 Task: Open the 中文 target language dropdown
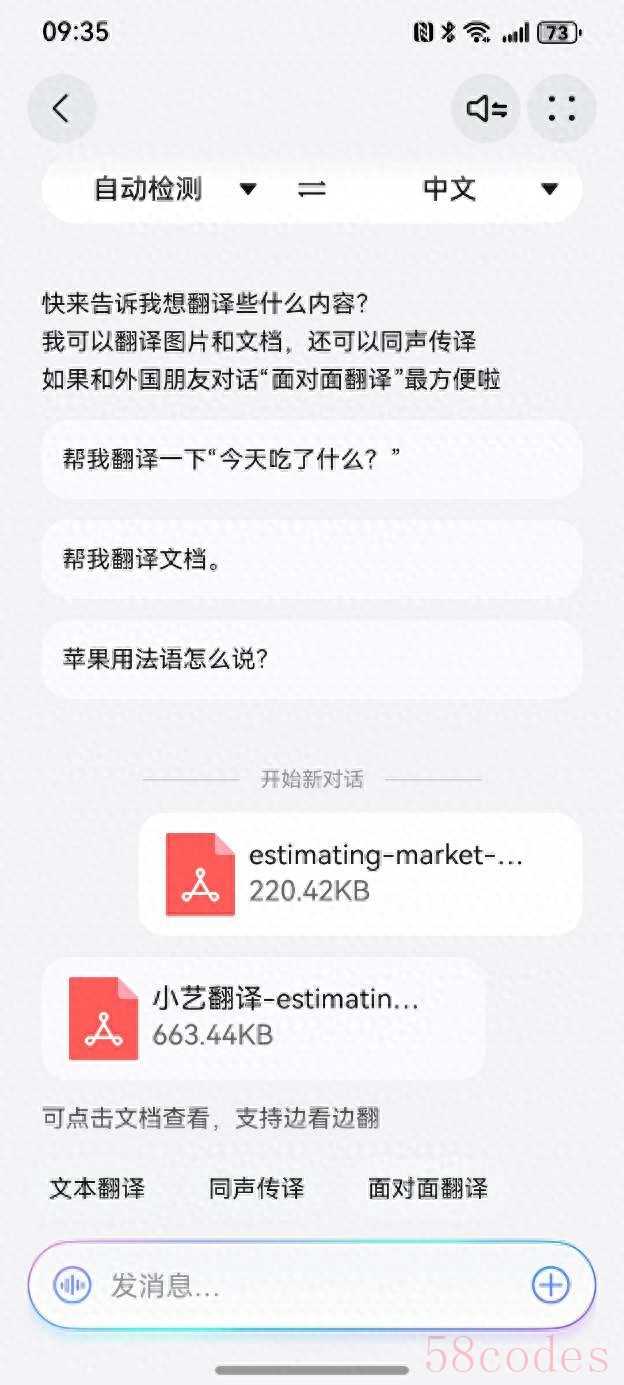tap(489, 189)
